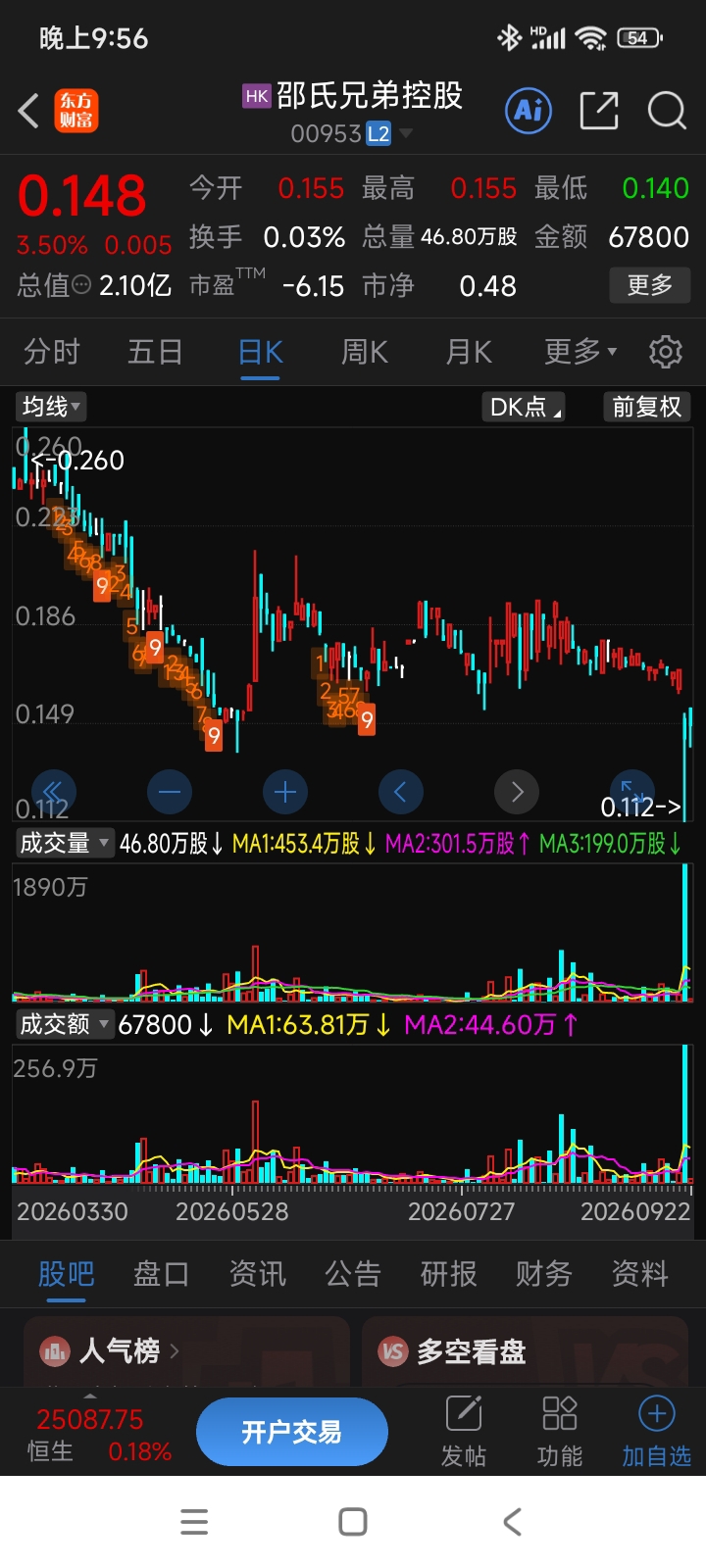
Task: Open chart settings gear
Action: 666,351
